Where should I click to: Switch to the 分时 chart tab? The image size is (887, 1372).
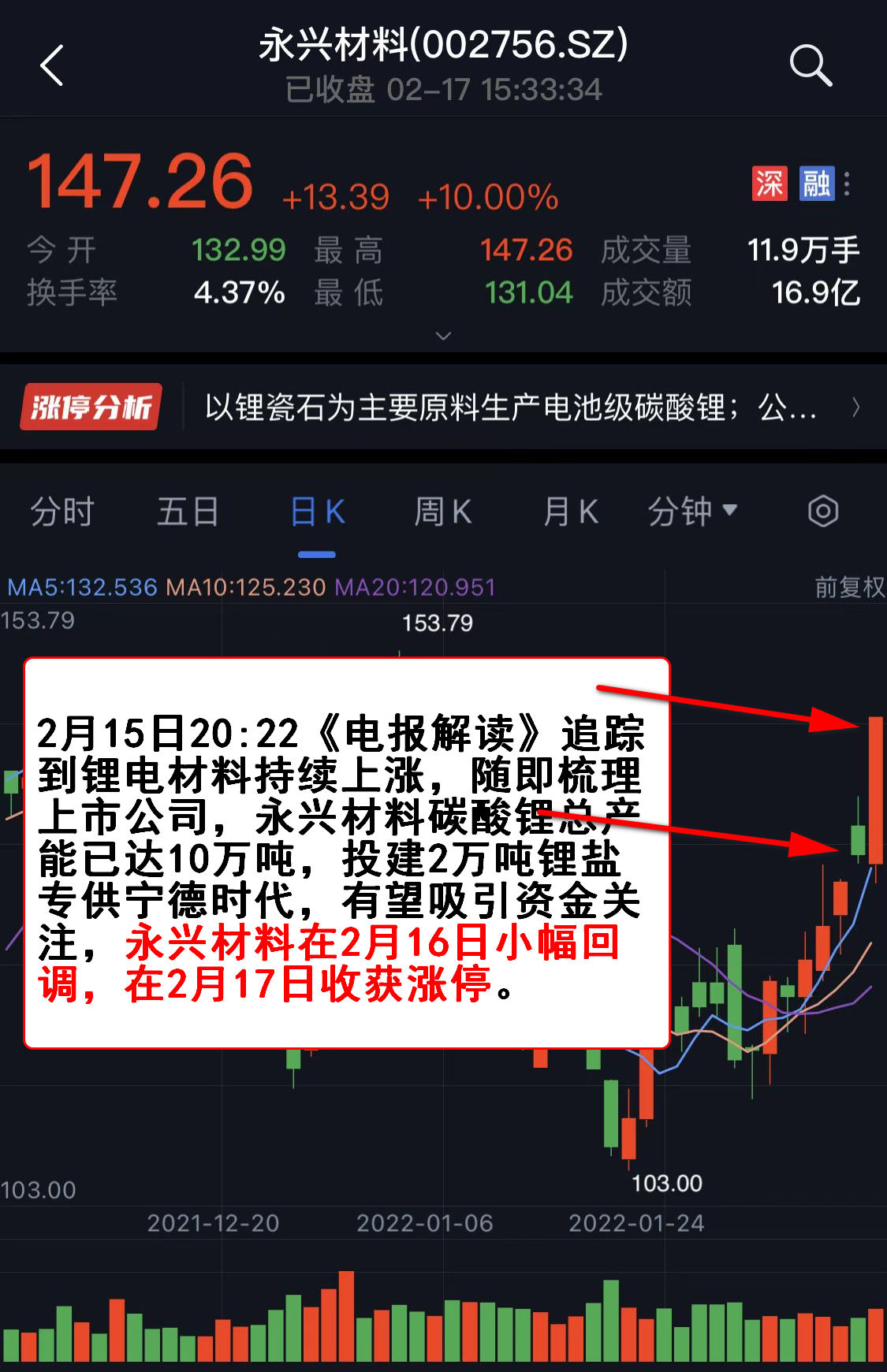[x=62, y=512]
